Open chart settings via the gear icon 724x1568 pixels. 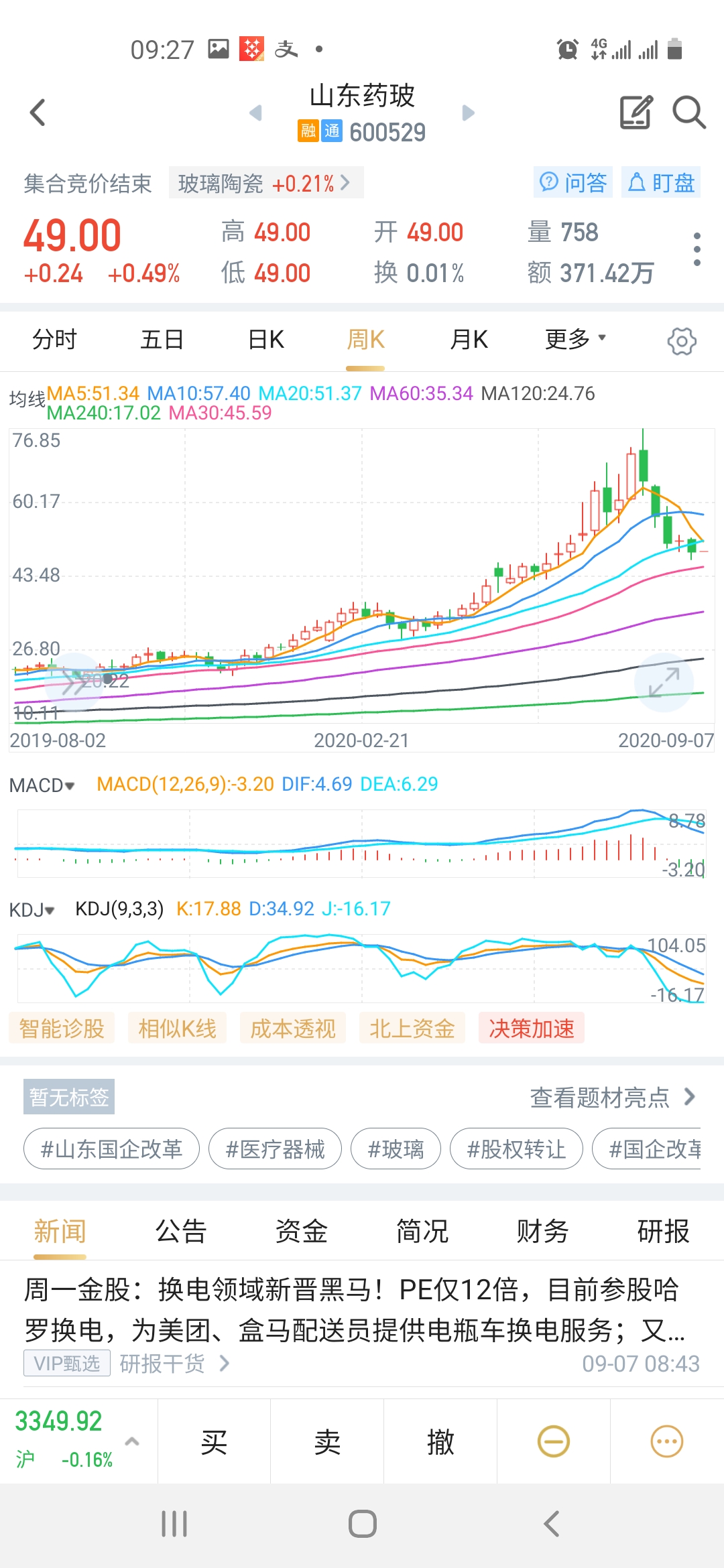pyautogui.click(x=682, y=341)
